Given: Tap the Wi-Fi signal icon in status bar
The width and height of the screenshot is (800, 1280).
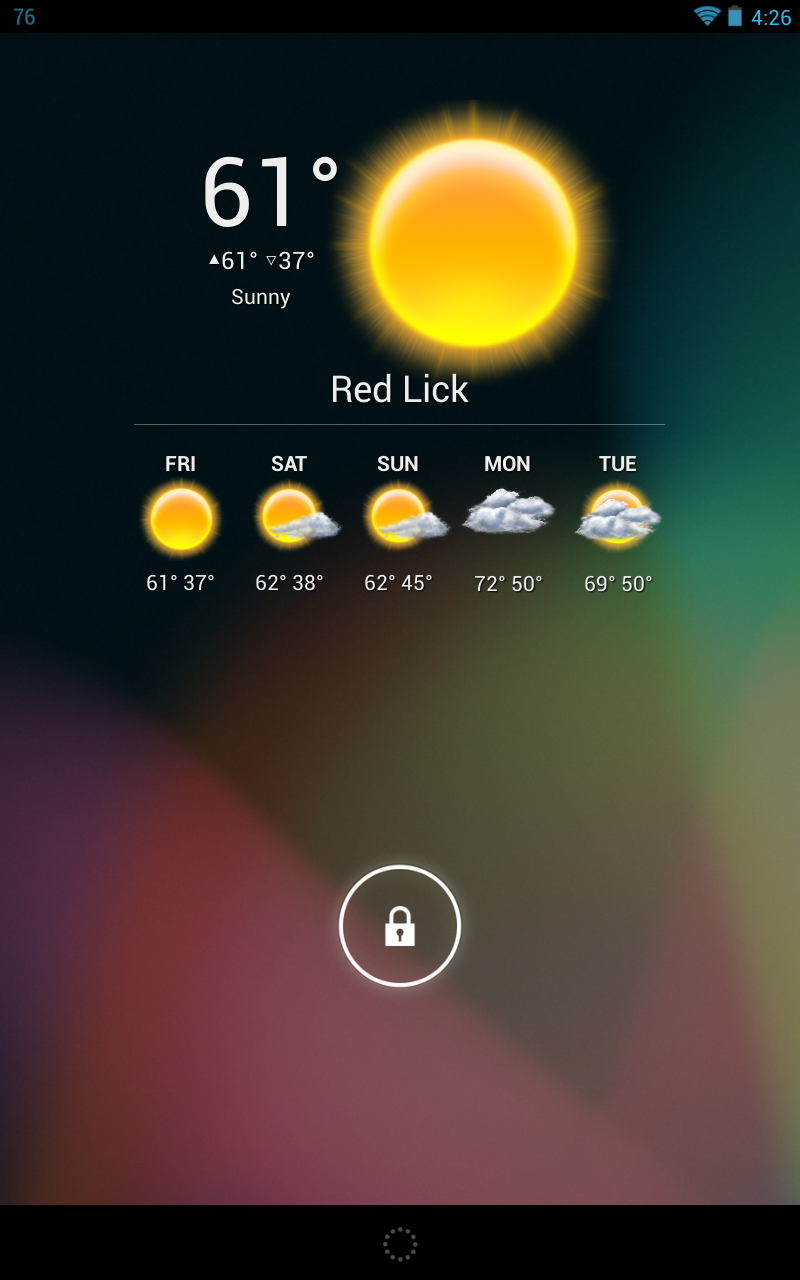Looking at the screenshot, I should [x=709, y=16].
